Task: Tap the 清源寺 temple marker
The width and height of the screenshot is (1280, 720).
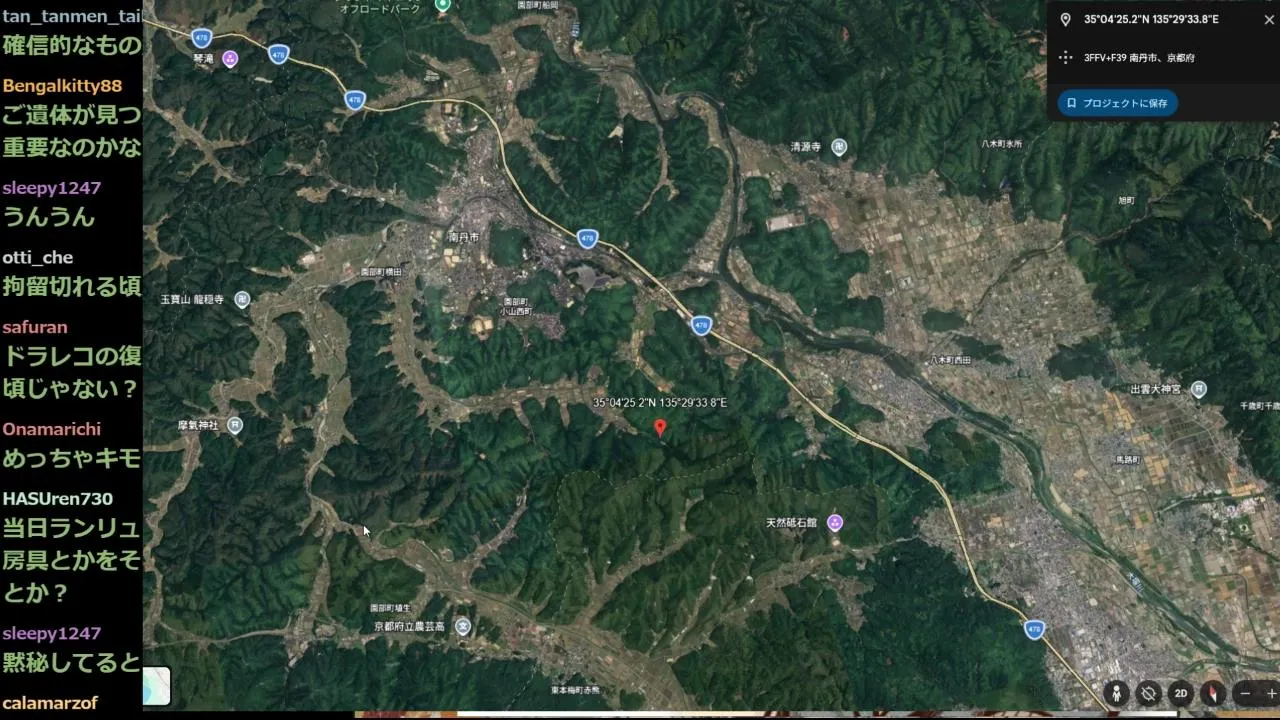Action: 839,146
